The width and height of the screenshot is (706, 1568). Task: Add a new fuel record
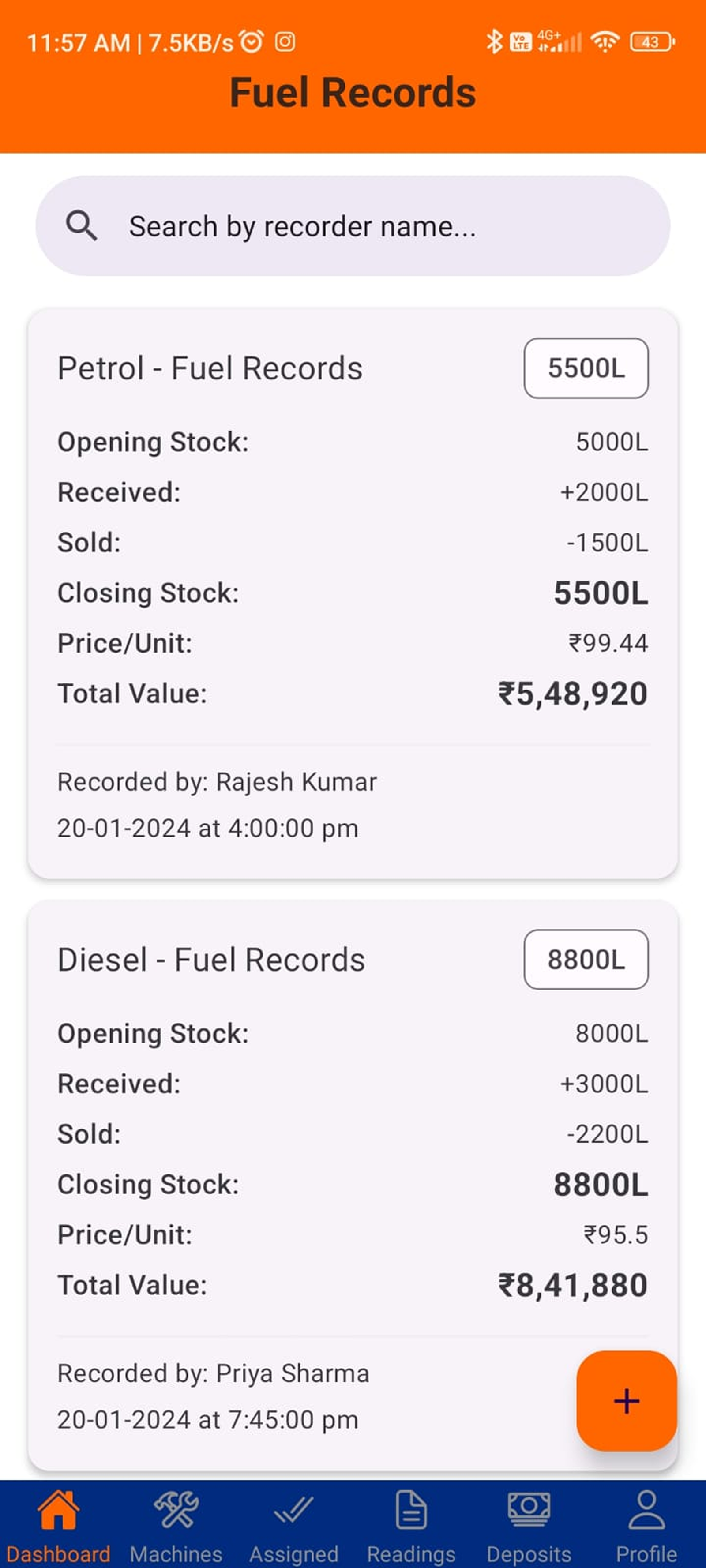626,1401
